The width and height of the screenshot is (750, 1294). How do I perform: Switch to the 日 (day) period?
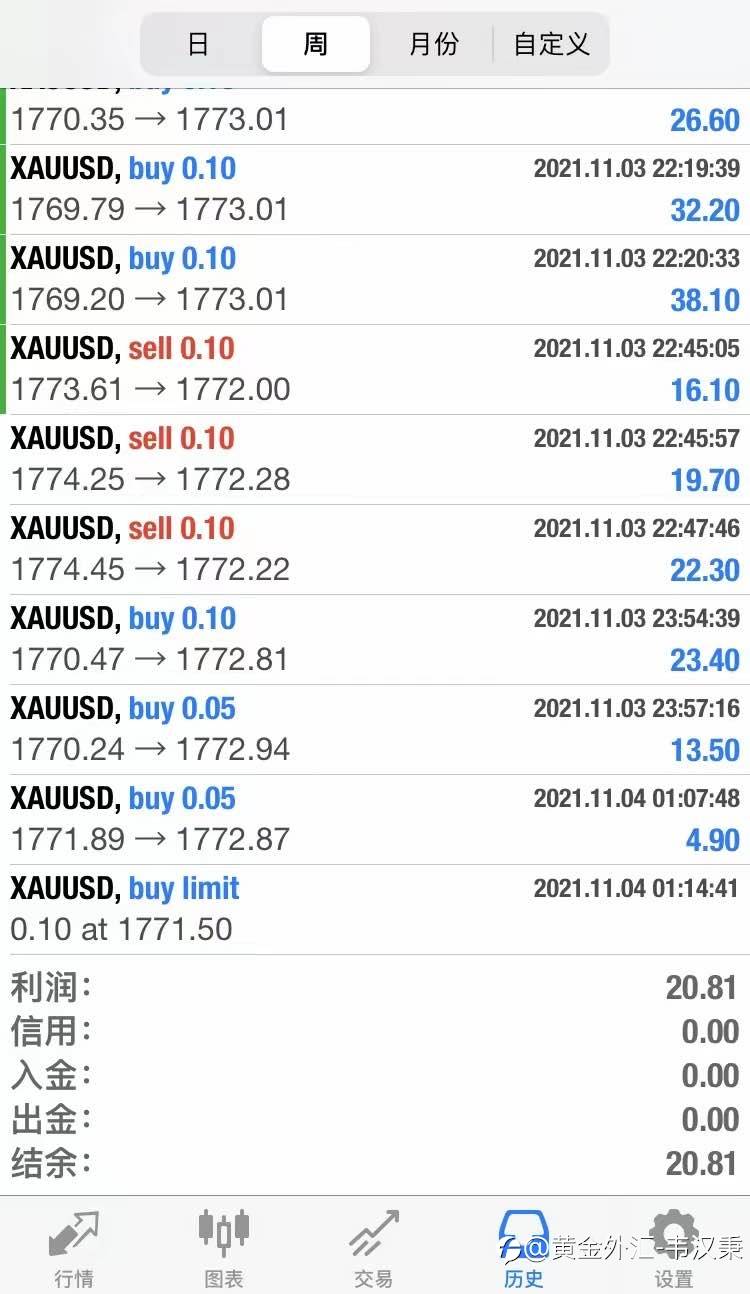tap(198, 44)
